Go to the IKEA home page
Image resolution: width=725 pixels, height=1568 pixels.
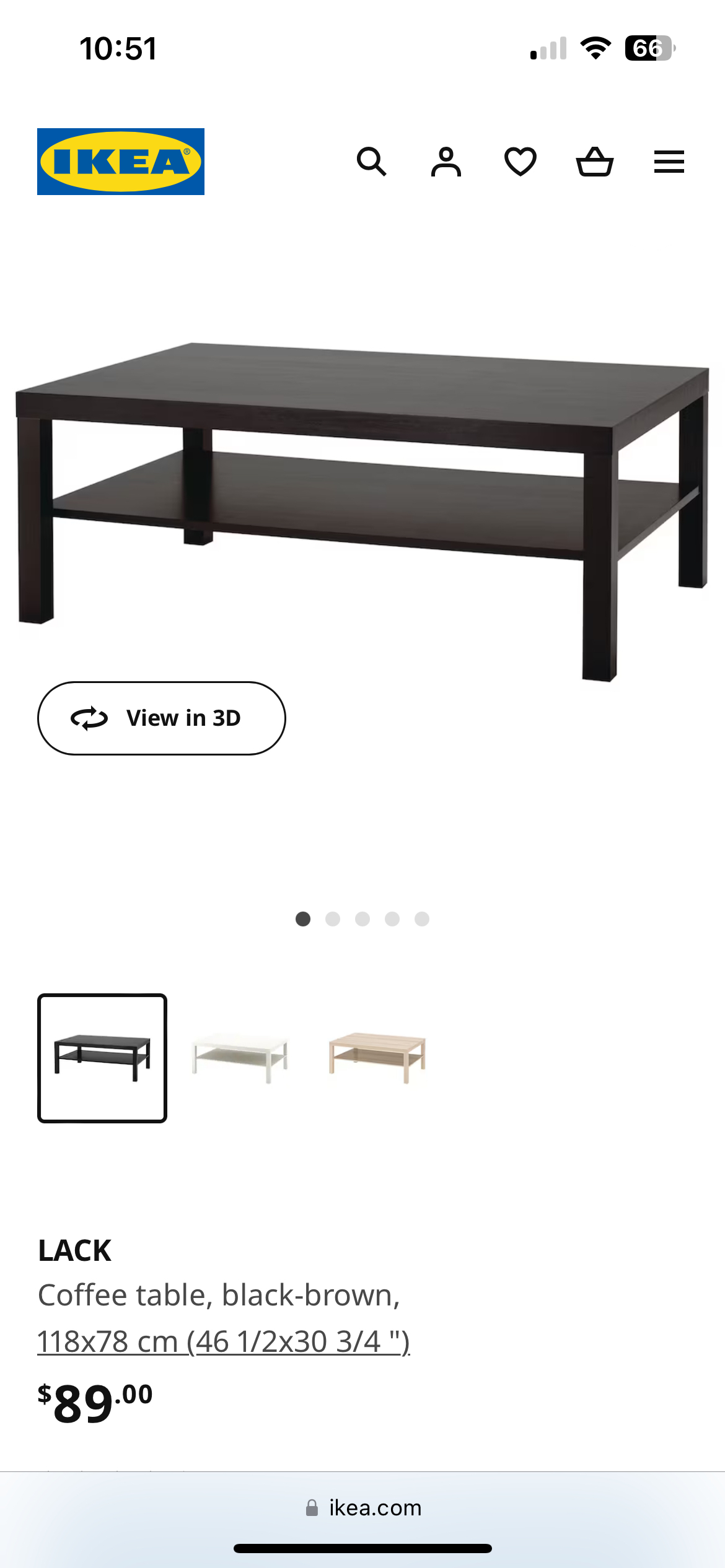121,162
